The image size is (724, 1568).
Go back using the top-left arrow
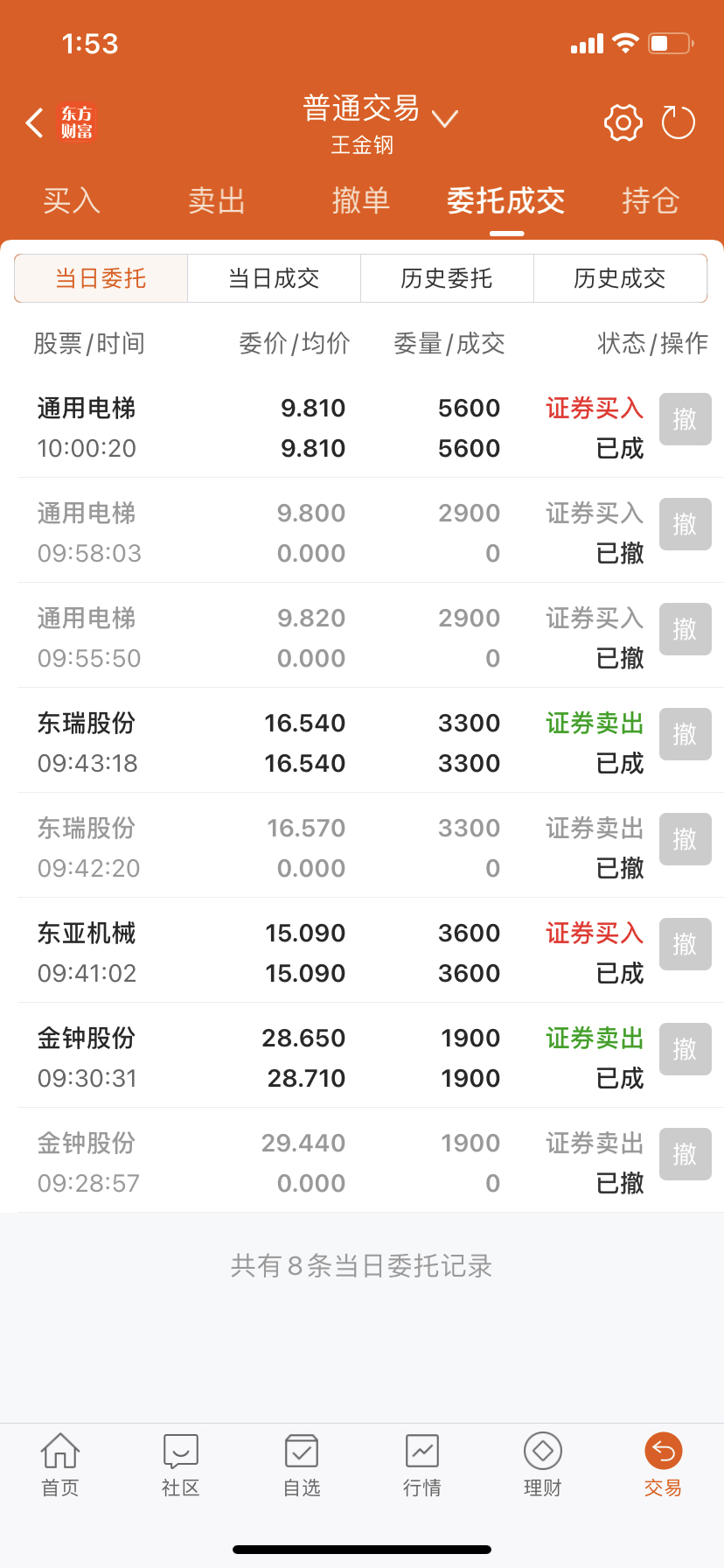(34, 123)
